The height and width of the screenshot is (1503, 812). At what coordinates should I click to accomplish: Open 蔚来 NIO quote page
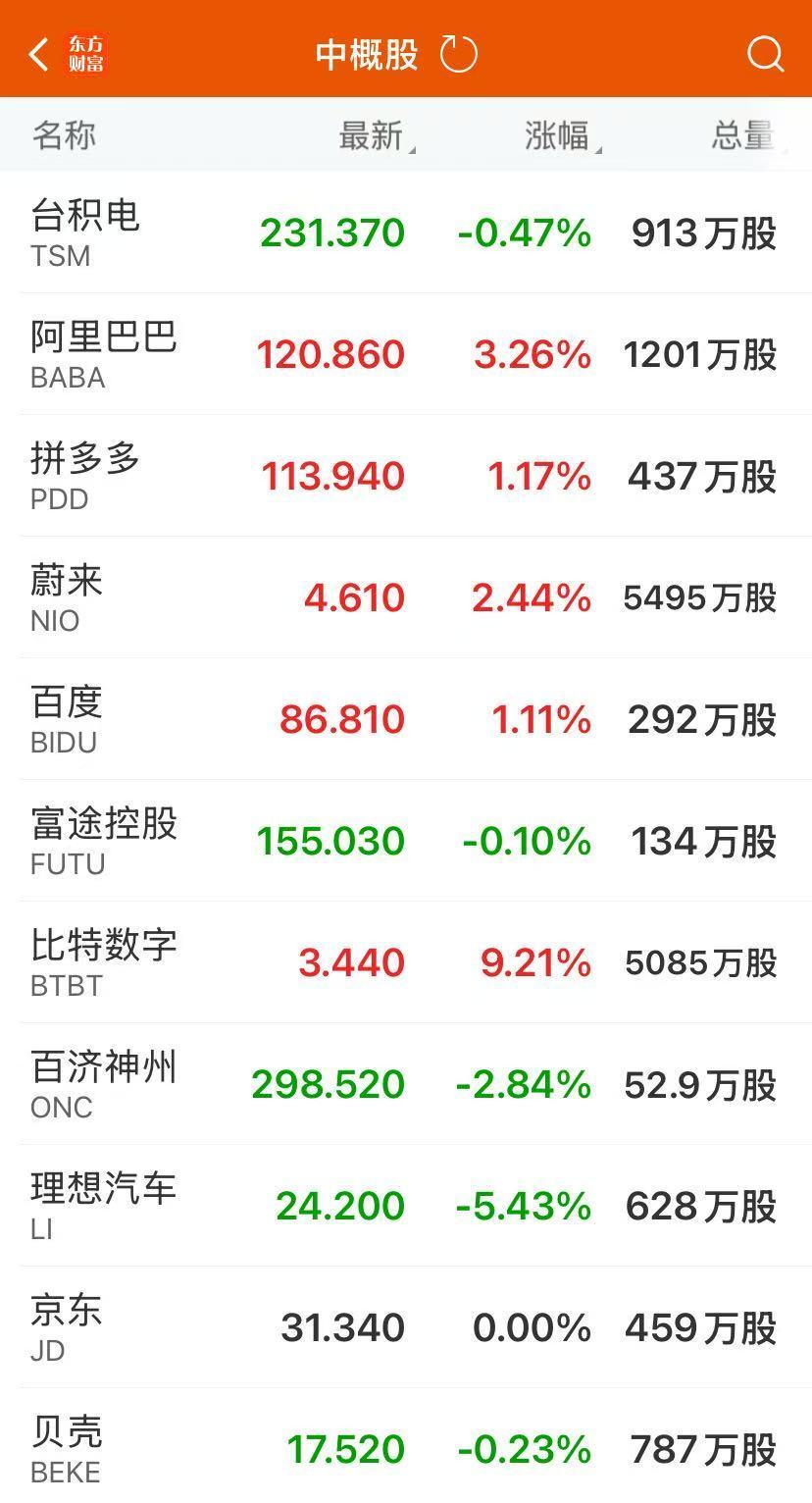pos(406,597)
